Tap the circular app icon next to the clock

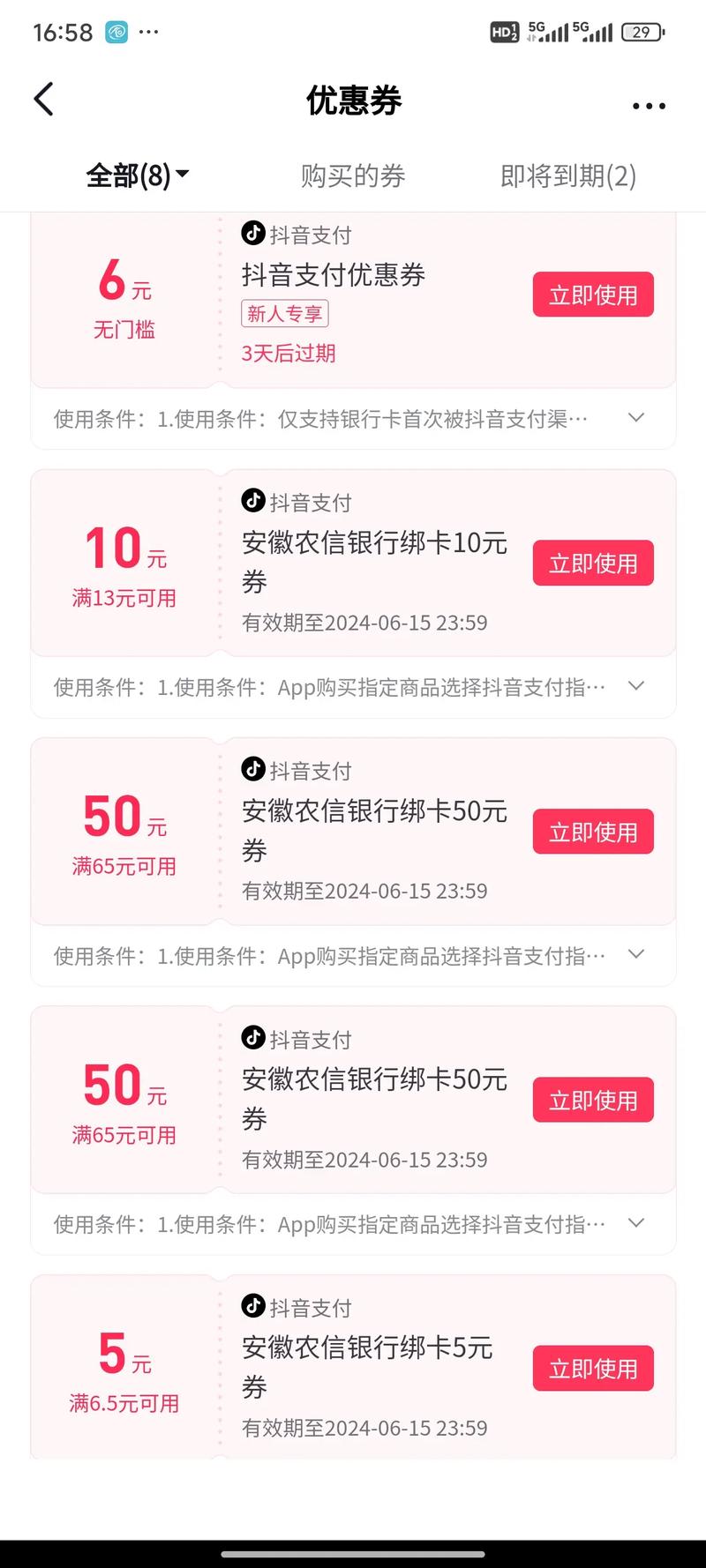(x=118, y=31)
